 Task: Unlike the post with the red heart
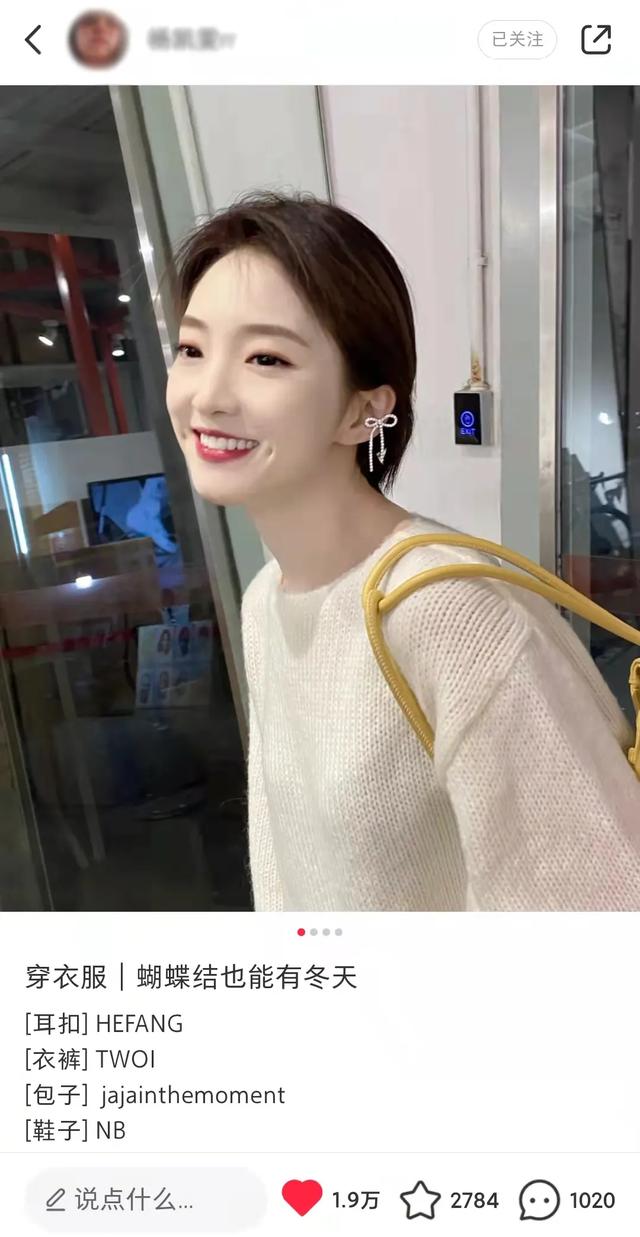(x=302, y=1198)
